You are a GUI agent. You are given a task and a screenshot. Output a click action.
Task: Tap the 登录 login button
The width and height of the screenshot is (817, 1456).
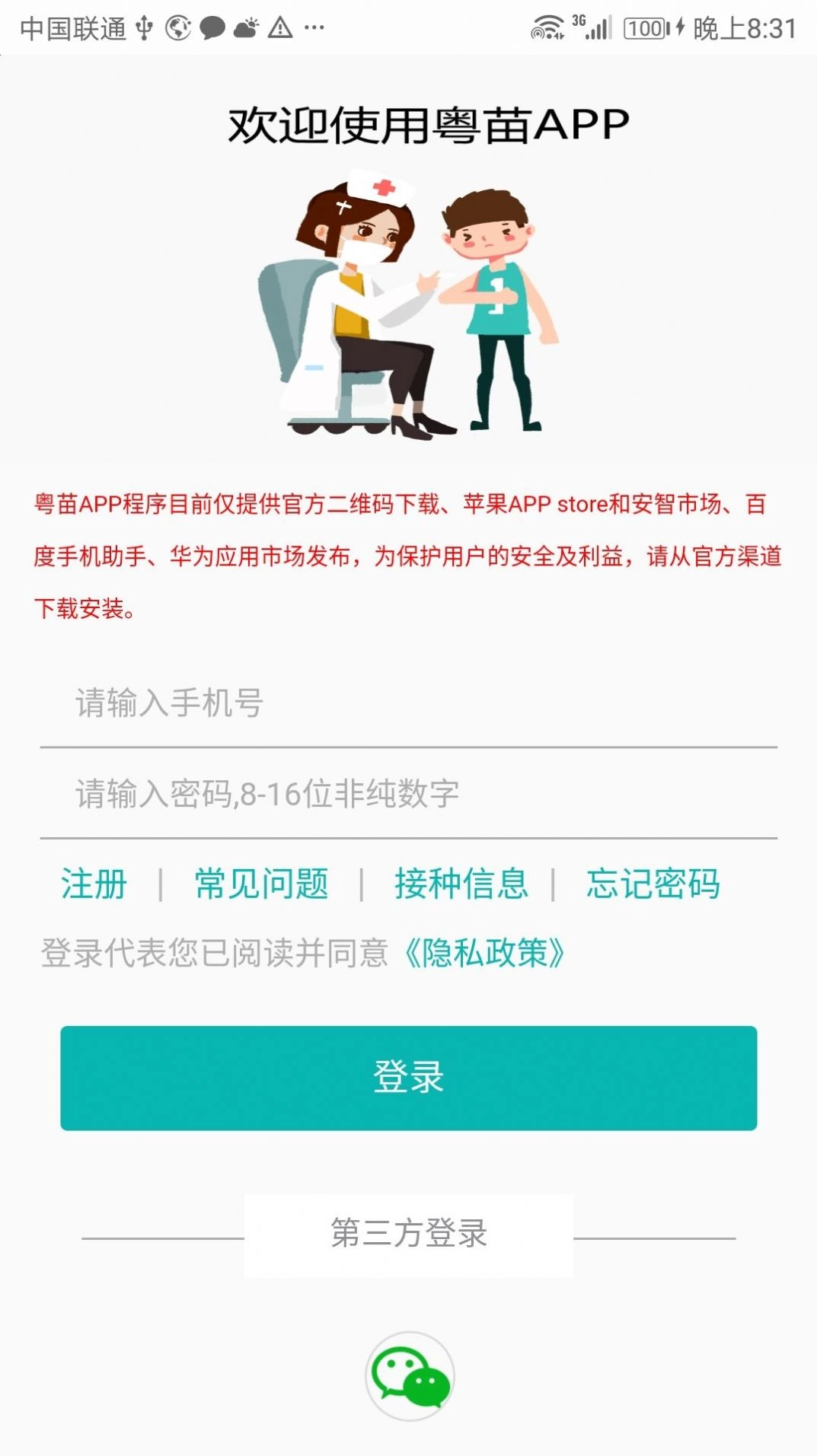[408, 1077]
